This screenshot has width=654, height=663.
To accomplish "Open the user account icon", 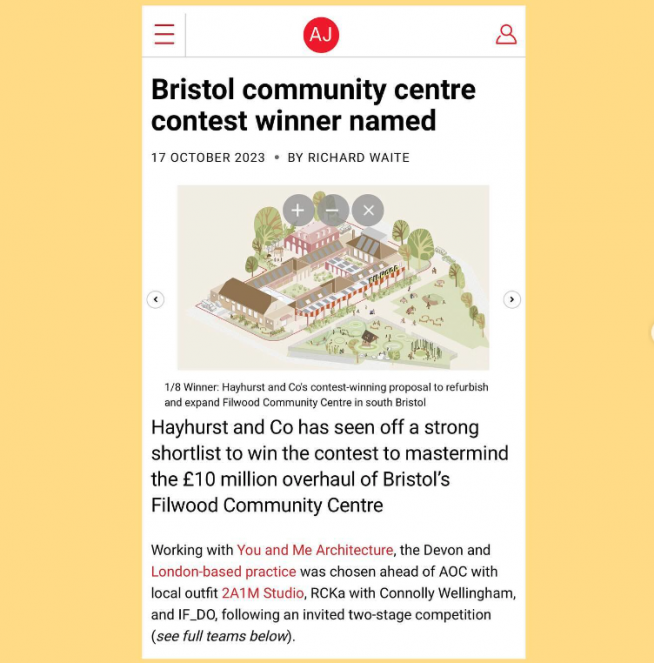I will pyautogui.click(x=506, y=34).
